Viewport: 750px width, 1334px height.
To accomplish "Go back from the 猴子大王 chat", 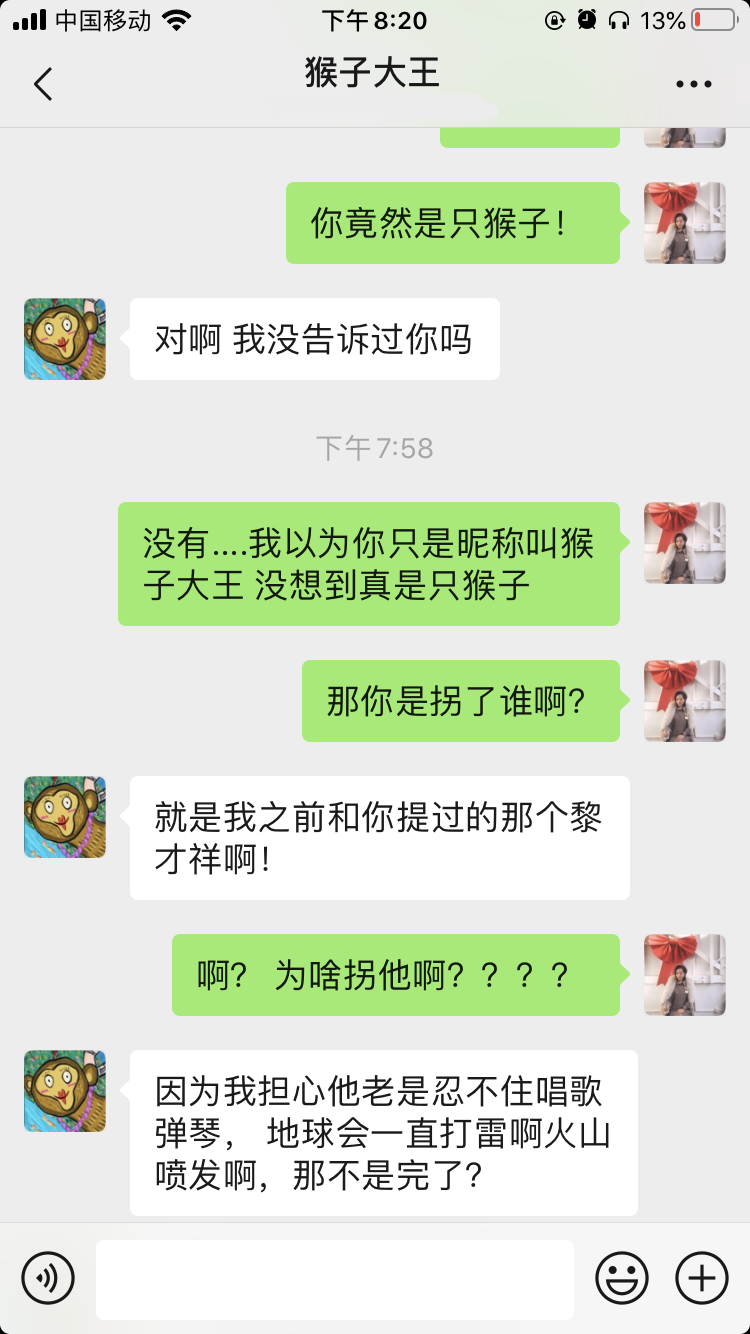I will (x=43, y=85).
